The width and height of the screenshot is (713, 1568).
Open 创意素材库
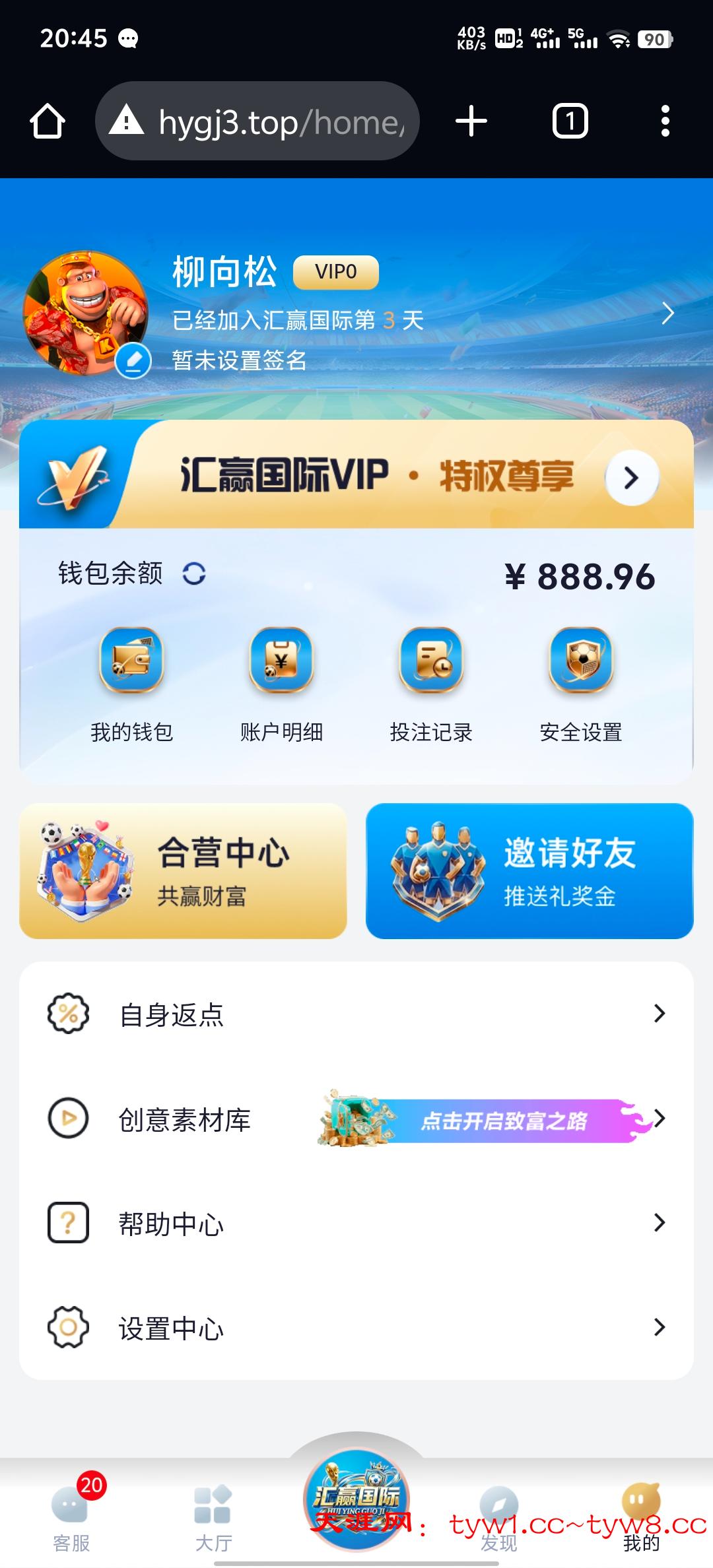pos(185,1119)
